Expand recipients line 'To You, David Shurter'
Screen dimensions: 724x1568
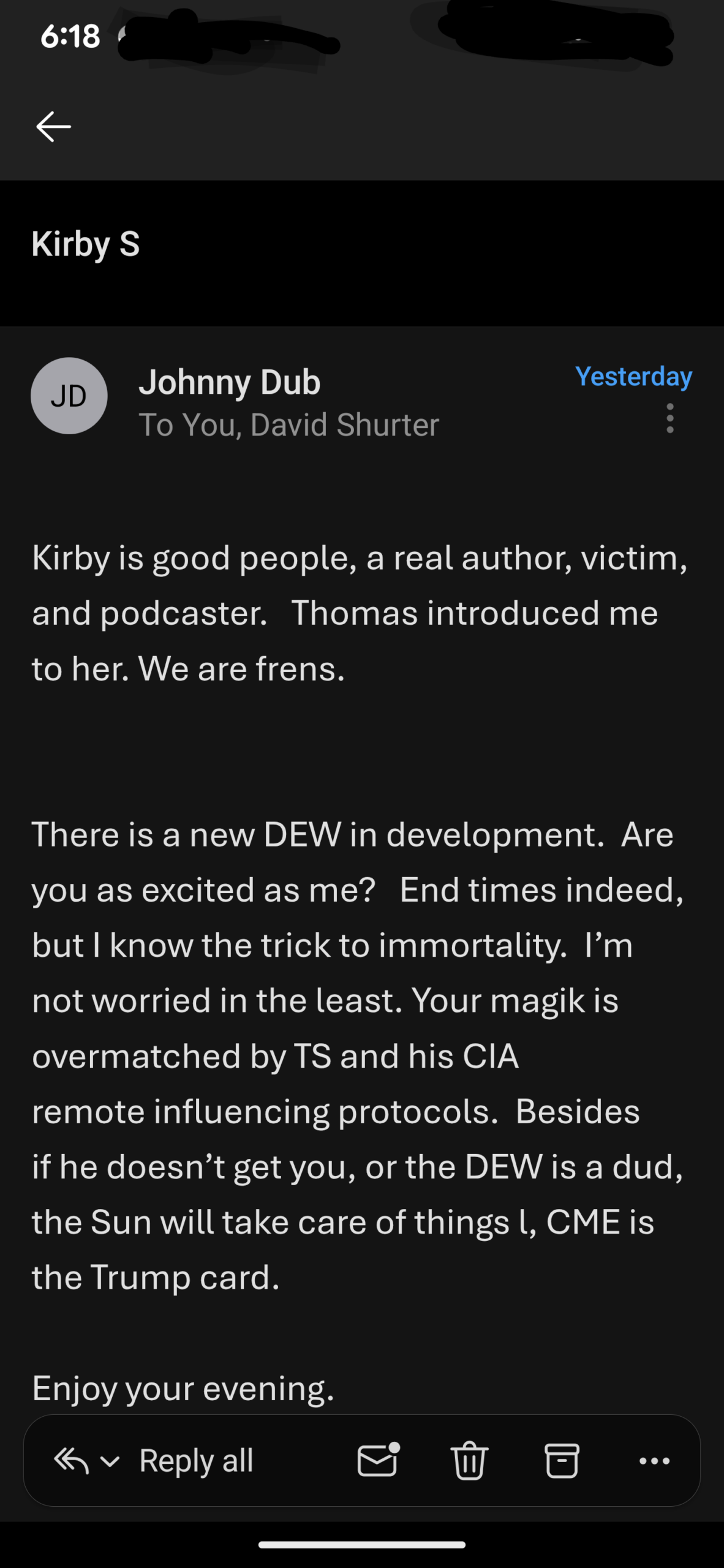click(x=288, y=424)
